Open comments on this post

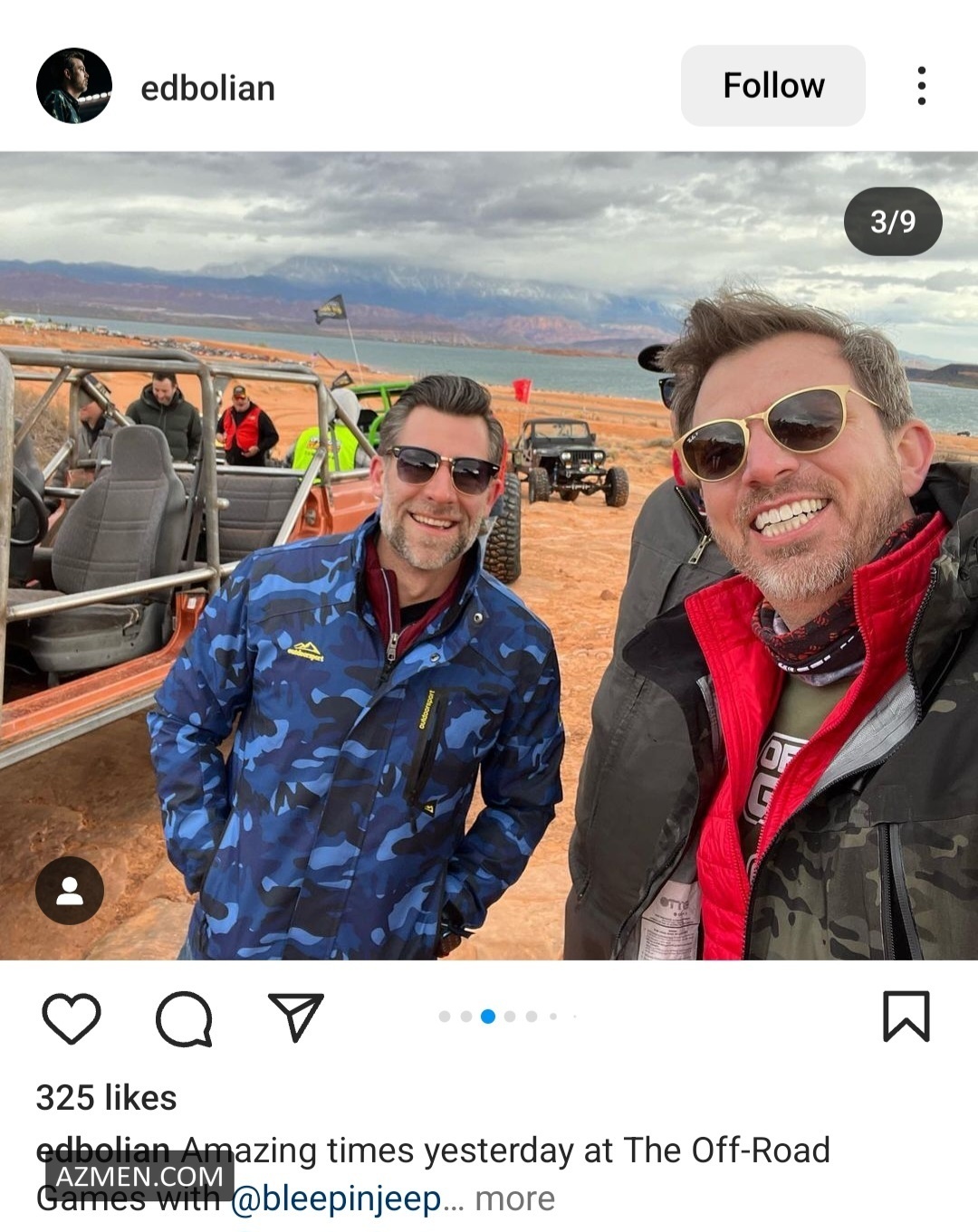pos(184,1018)
